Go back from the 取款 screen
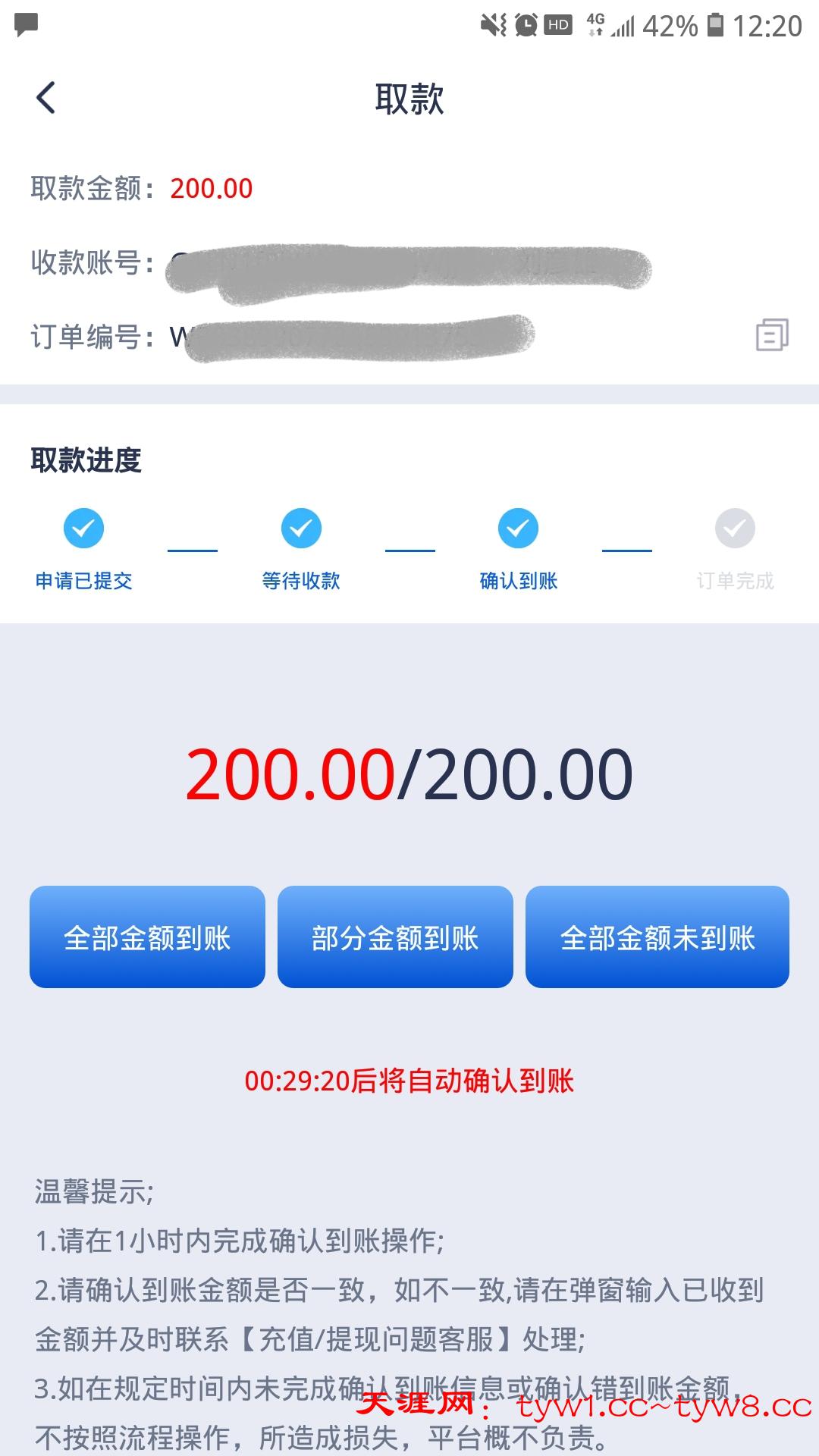Viewport: 819px width, 1456px height. (46, 98)
